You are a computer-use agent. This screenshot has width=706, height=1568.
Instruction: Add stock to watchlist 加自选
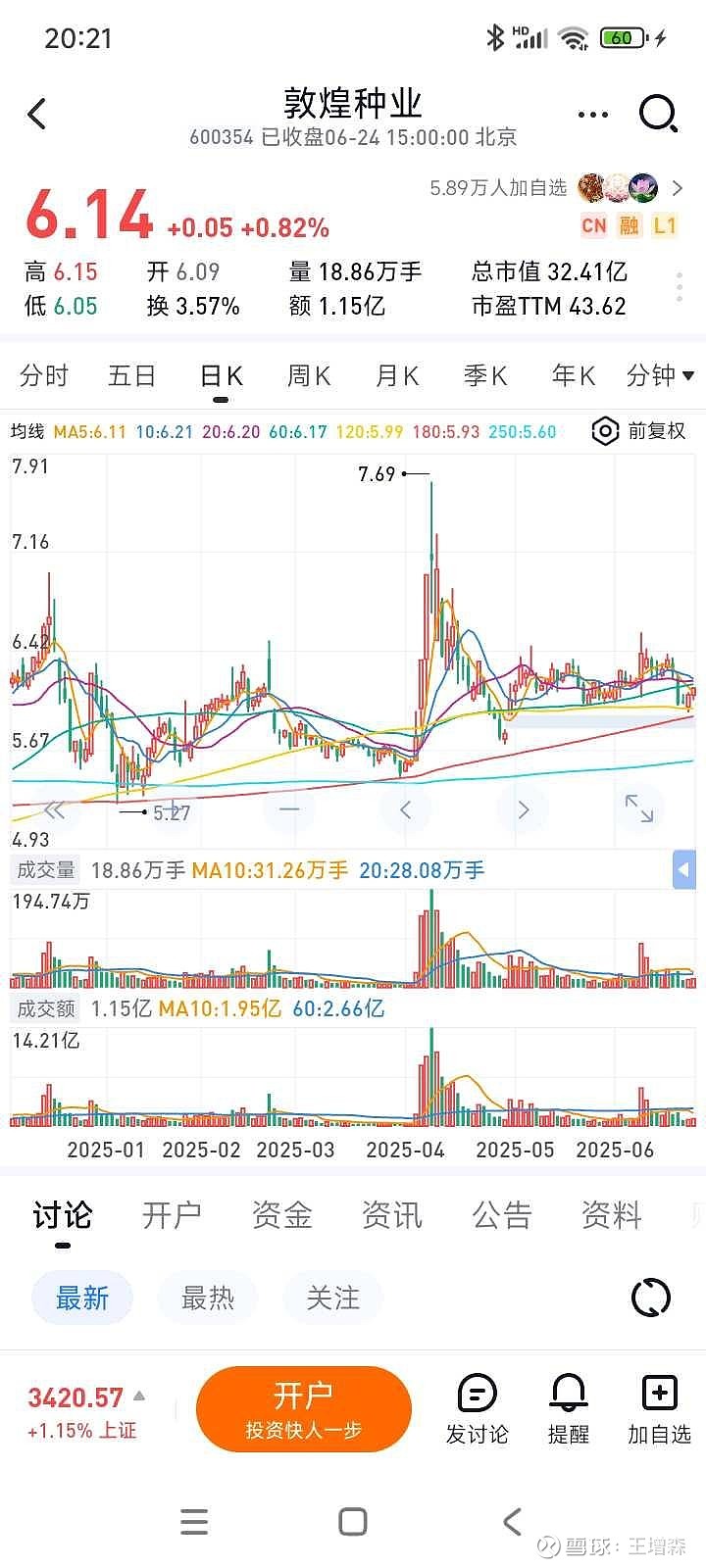click(660, 1409)
